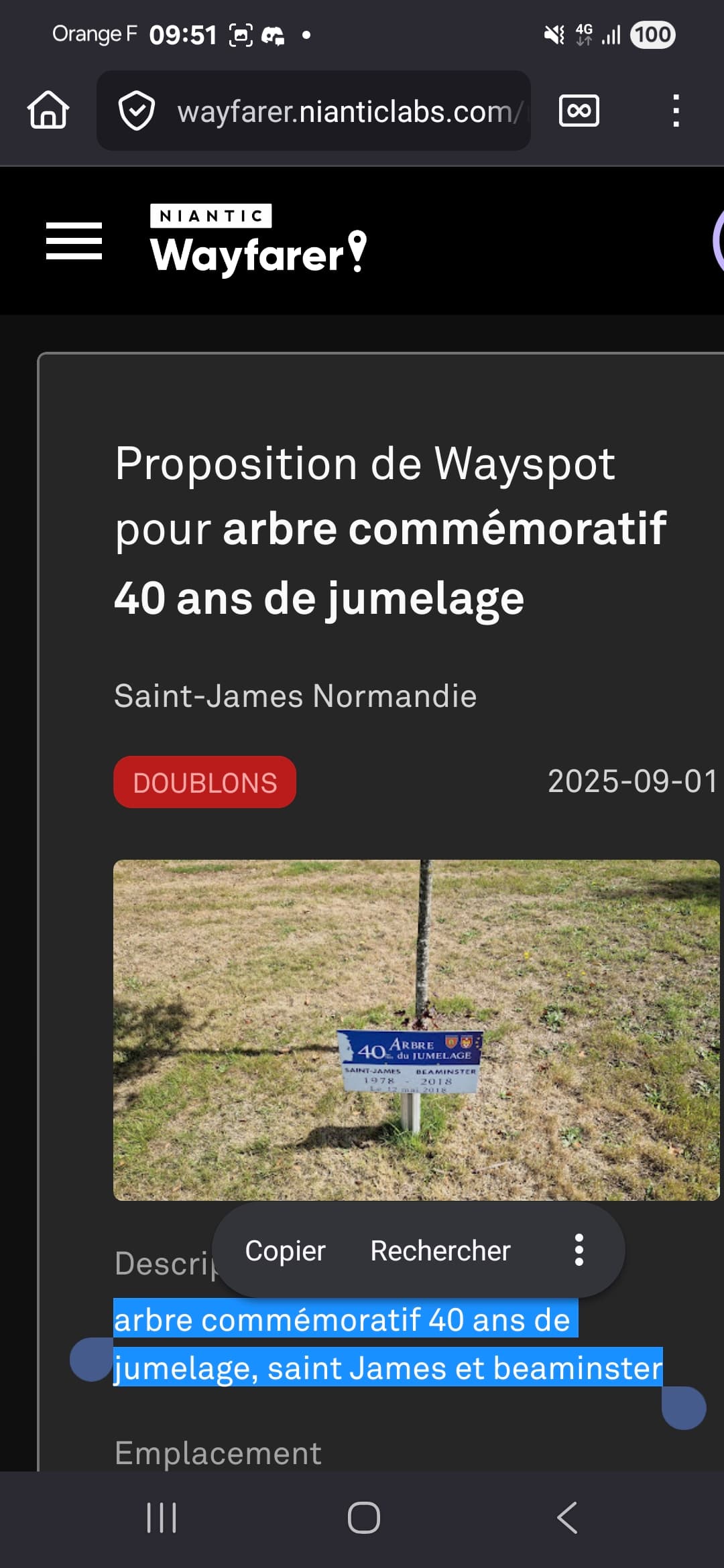View the arbre du jumelage photo
The image size is (724, 1568).
click(x=416, y=1030)
